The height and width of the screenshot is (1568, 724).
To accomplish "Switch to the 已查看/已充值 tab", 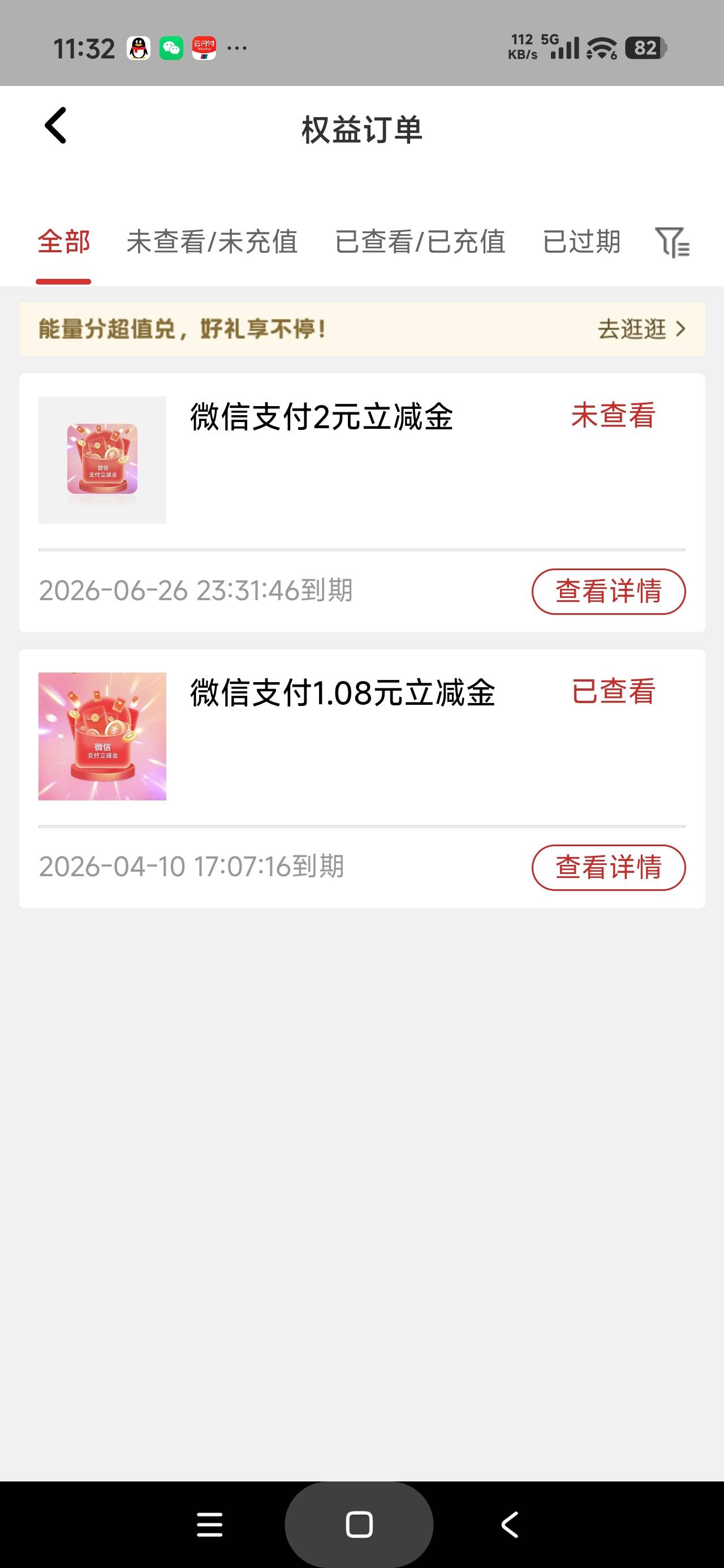I will (420, 242).
